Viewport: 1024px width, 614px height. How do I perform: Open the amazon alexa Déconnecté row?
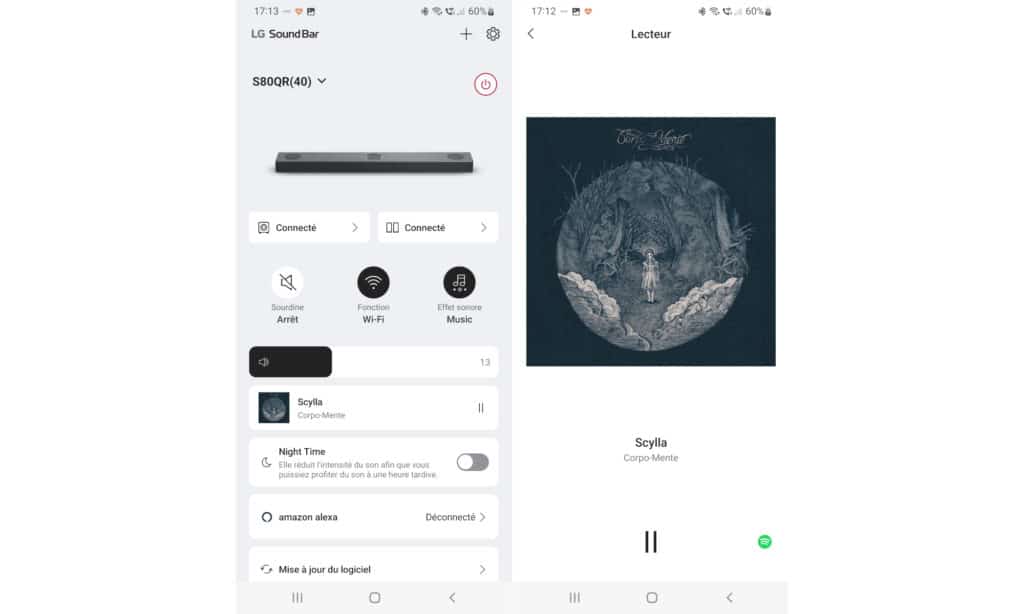pyautogui.click(x=373, y=517)
